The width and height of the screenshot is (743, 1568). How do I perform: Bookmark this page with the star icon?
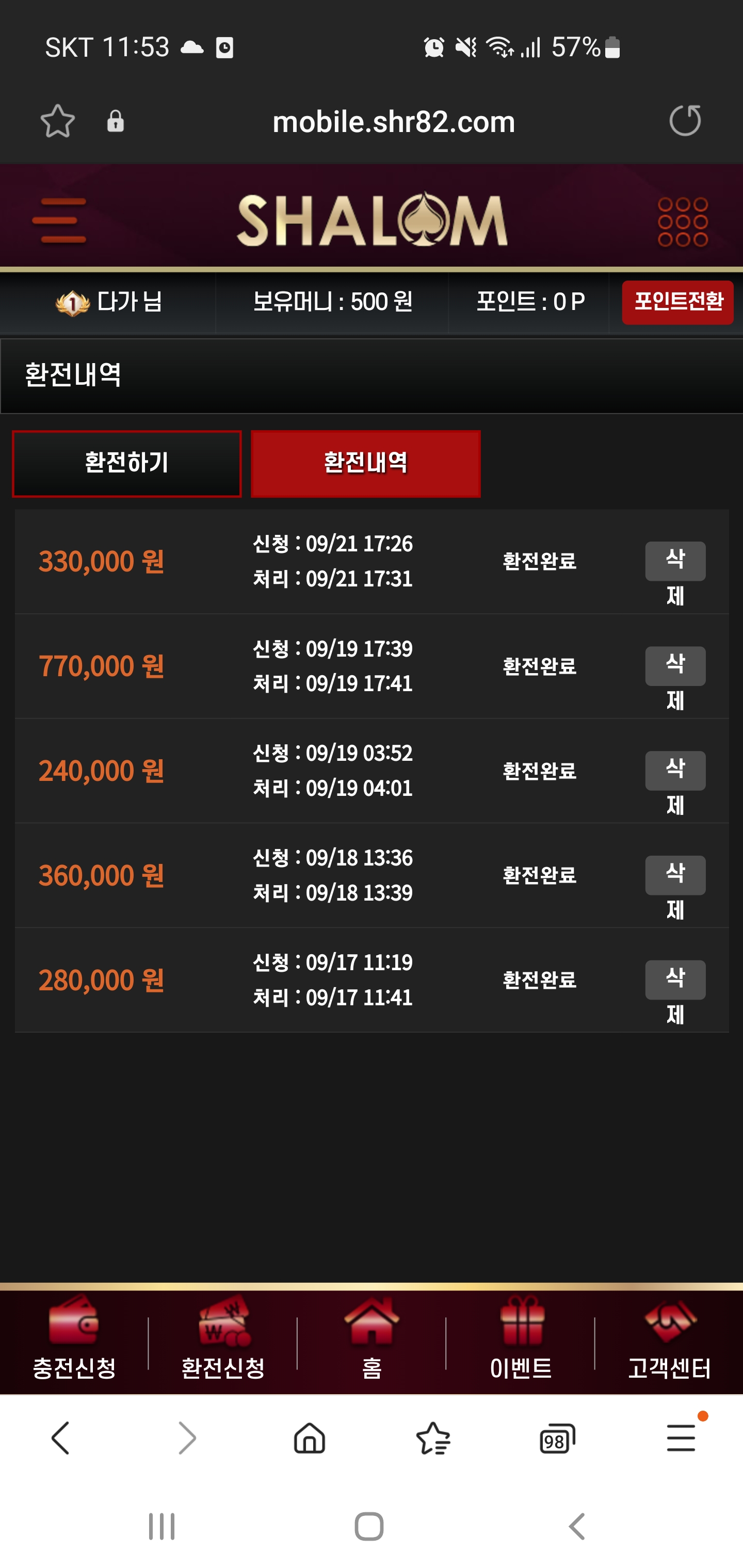(58, 121)
